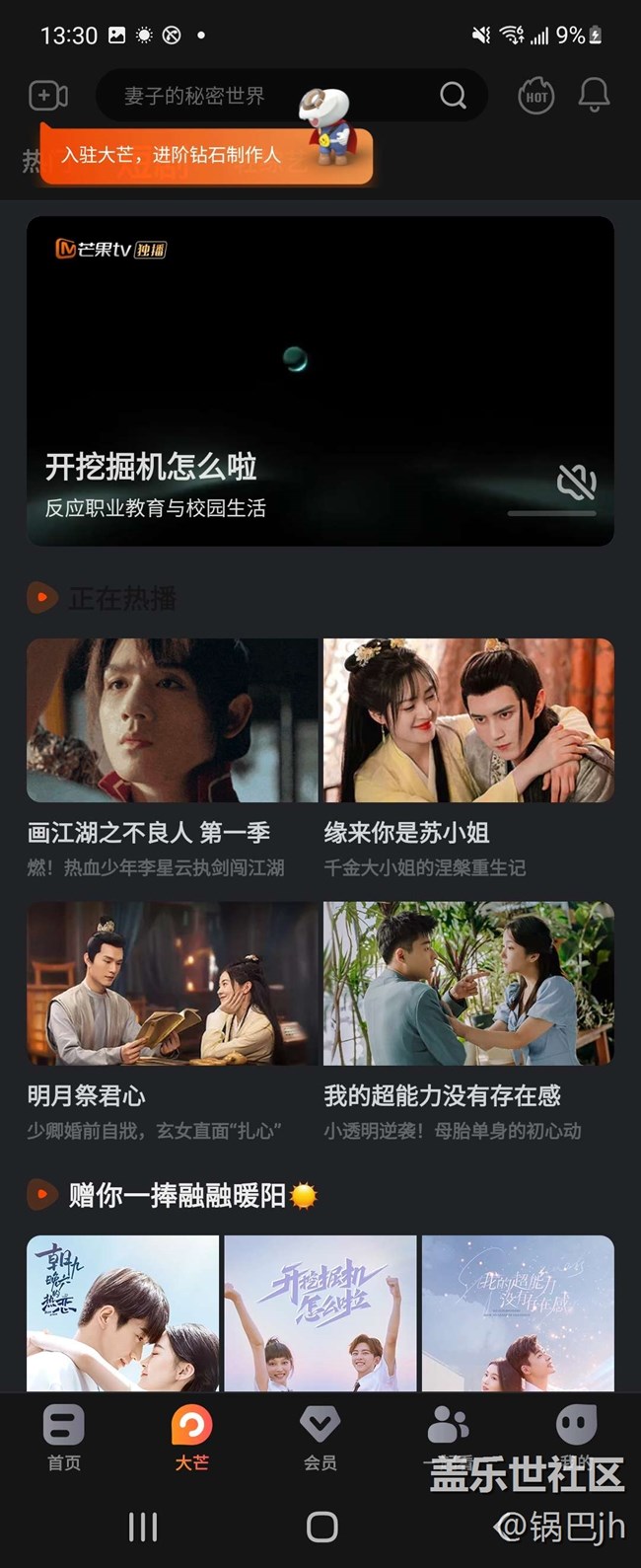
Task: Open the notifications bell
Action: (594, 96)
